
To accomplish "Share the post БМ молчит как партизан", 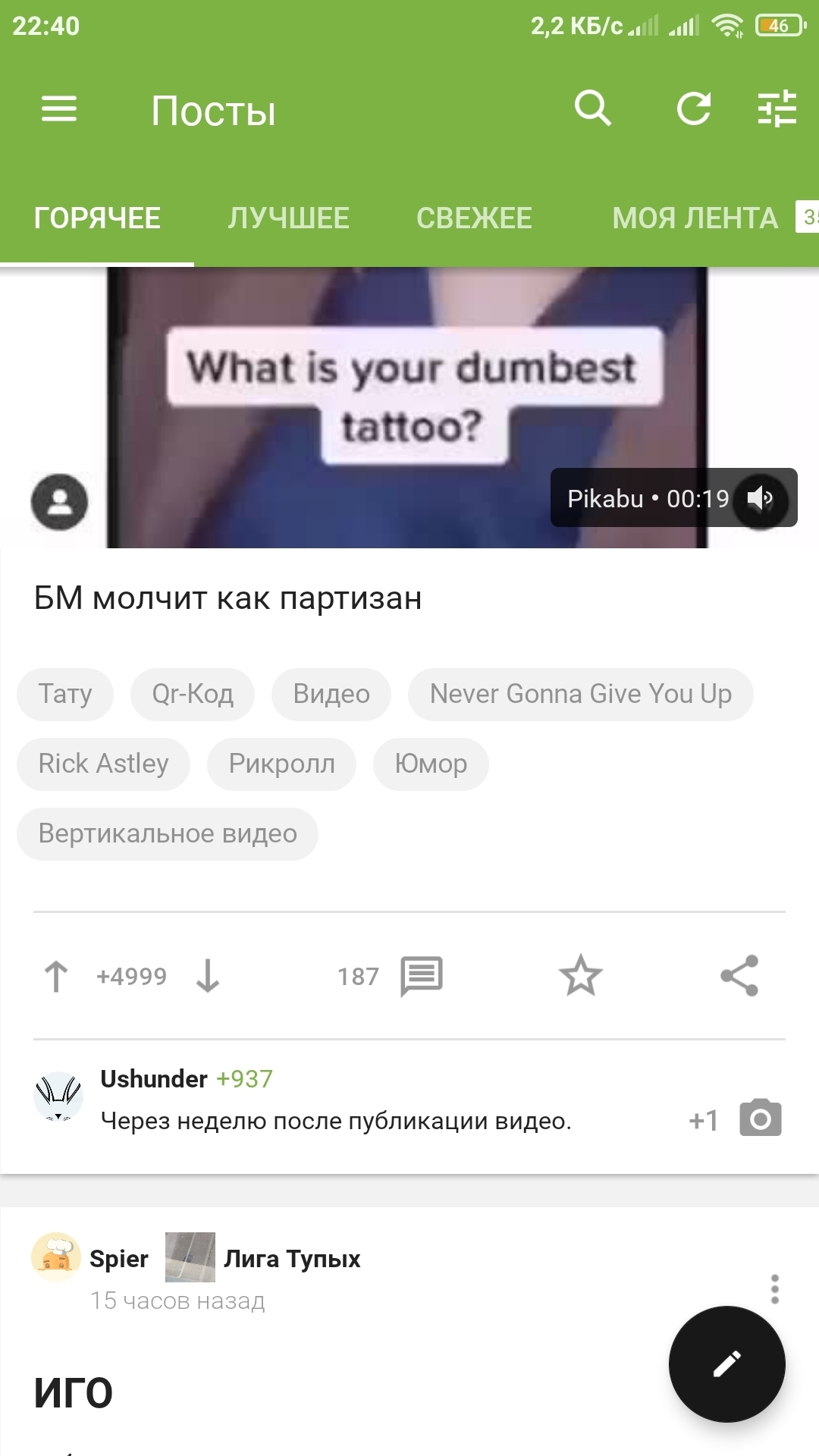I will [x=739, y=975].
